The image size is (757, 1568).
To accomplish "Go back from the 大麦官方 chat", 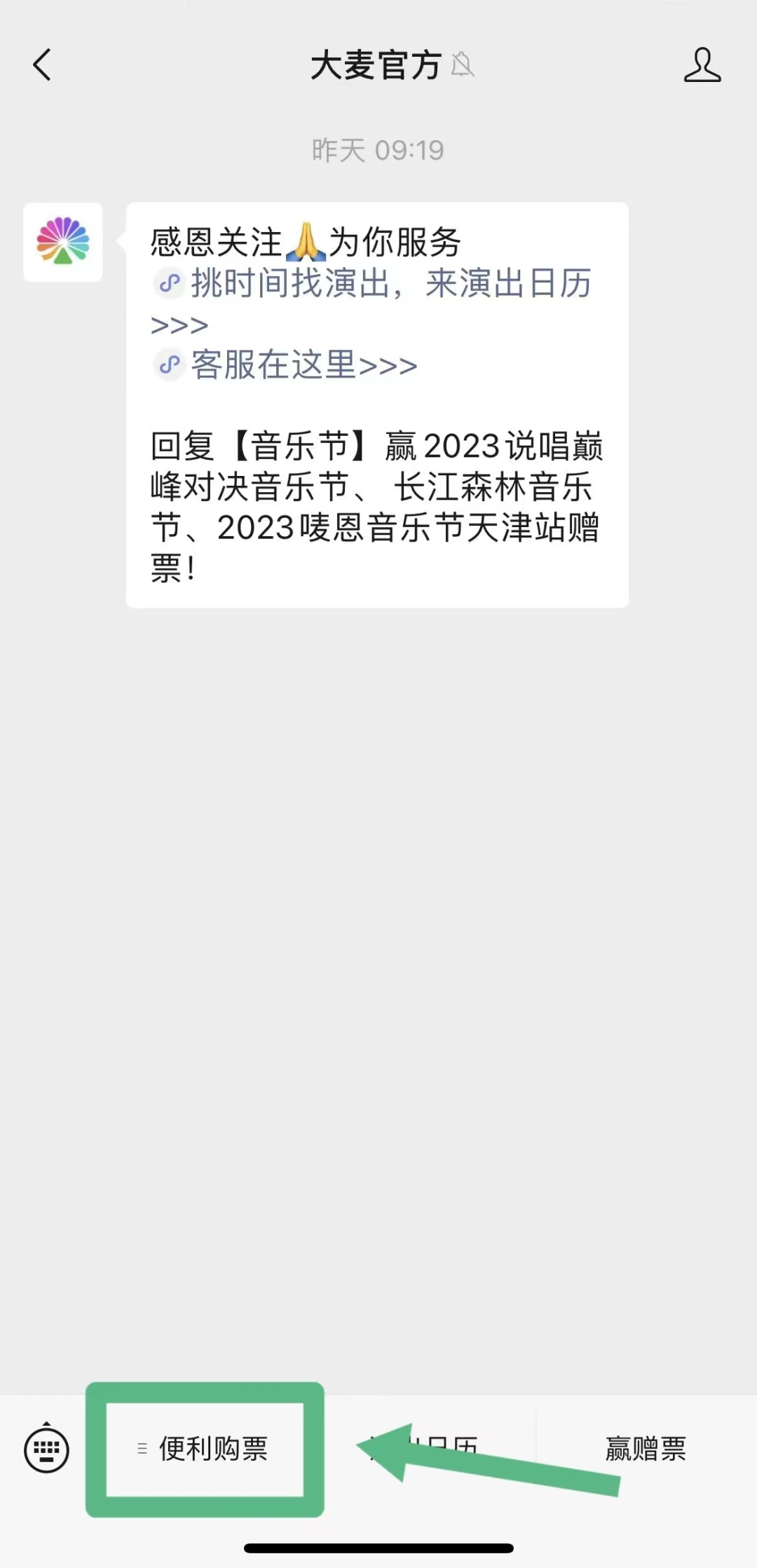I will pyautogui.click(x=42, y=65).
